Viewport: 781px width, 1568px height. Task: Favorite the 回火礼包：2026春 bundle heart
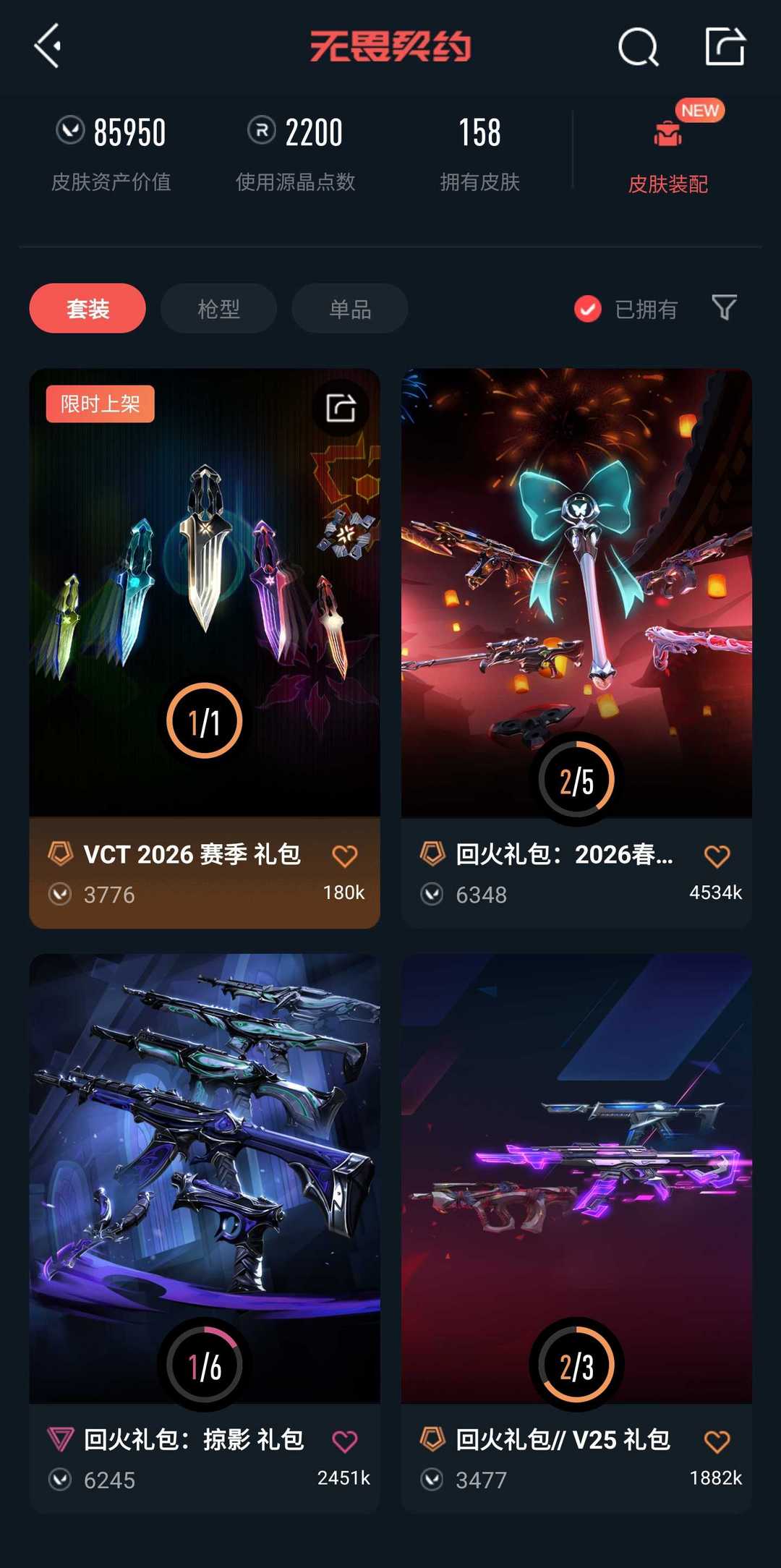point(716,855)
